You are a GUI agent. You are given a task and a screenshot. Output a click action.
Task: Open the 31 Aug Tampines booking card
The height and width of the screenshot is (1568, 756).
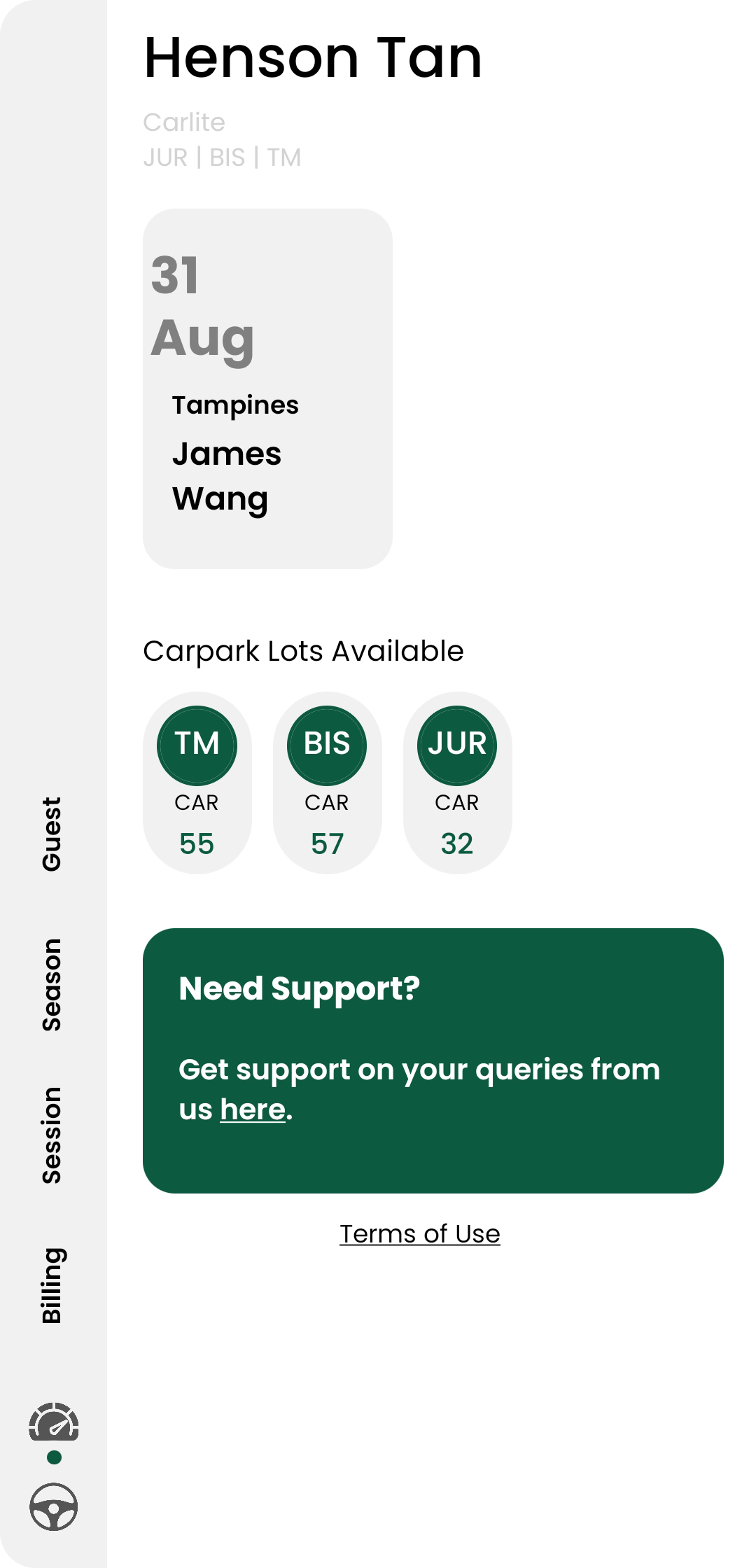coord(267,388)
